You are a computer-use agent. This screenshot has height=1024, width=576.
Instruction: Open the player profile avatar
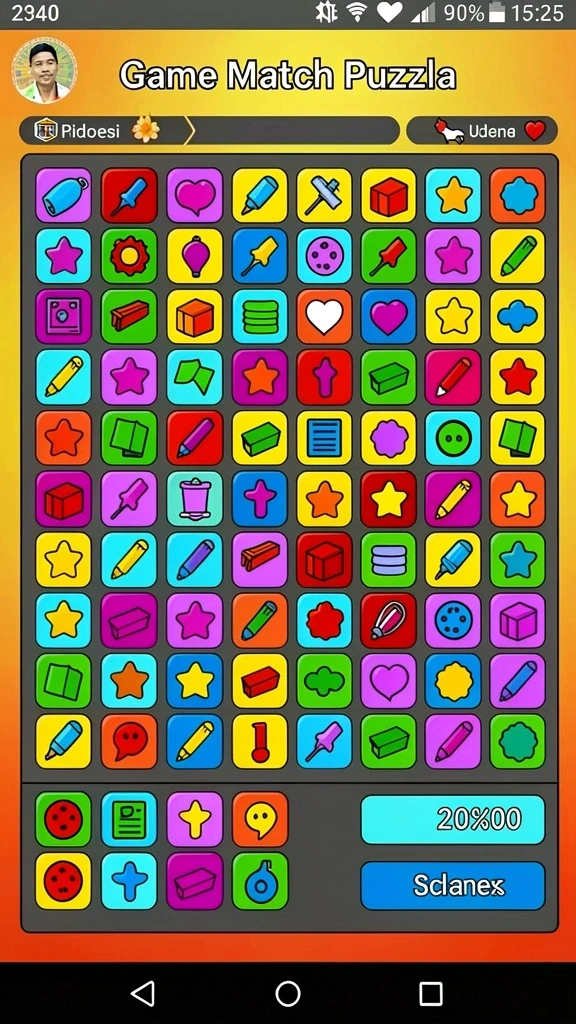tap(44, 71)
